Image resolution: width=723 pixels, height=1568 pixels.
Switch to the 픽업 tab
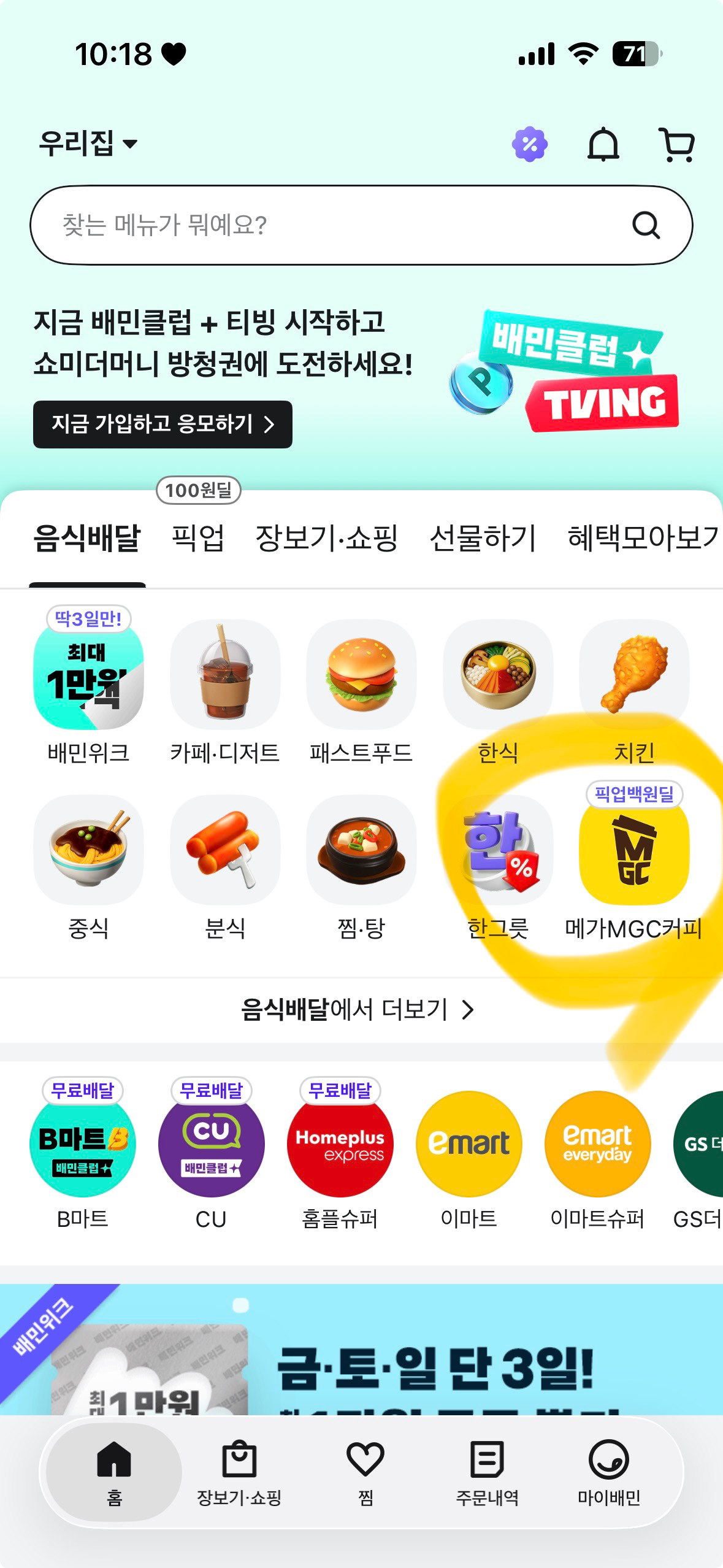[x=197, y=538]
